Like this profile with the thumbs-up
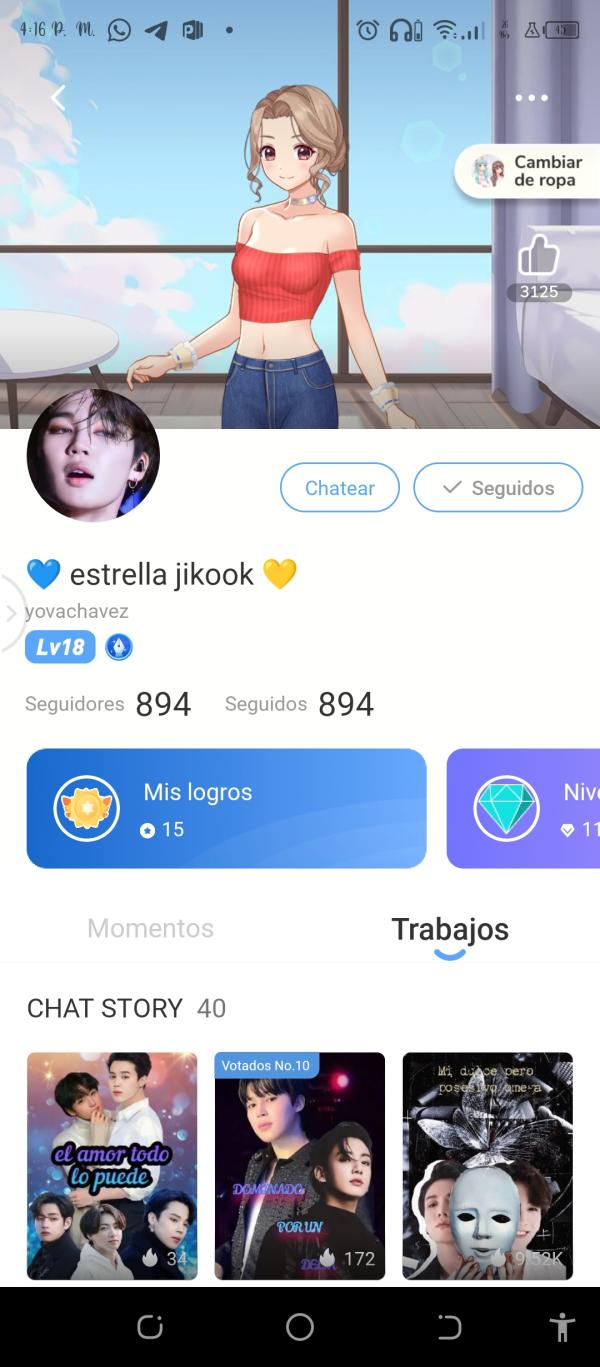This screenshot has width=600, height=1367. pos(538,258)
